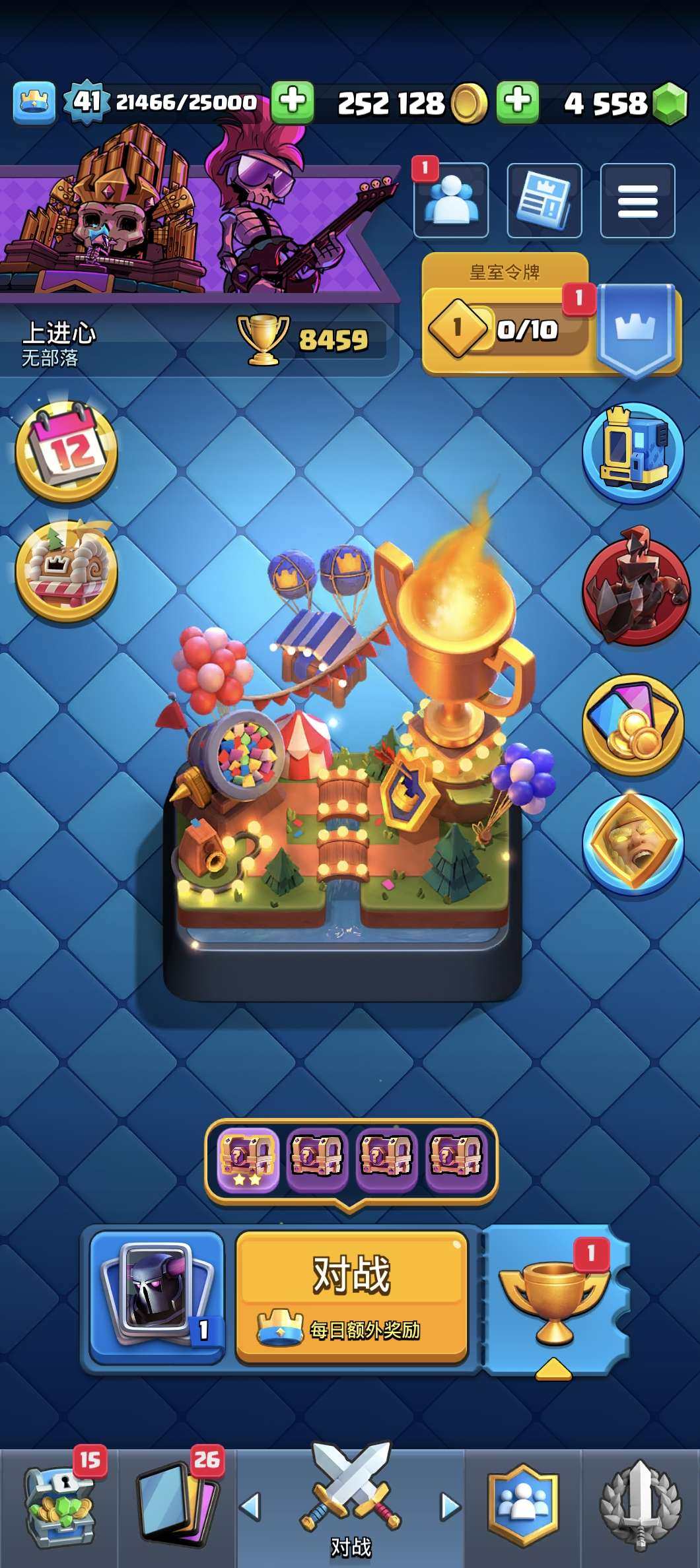Open the cards and coins offer icon

tap(633, 725)
